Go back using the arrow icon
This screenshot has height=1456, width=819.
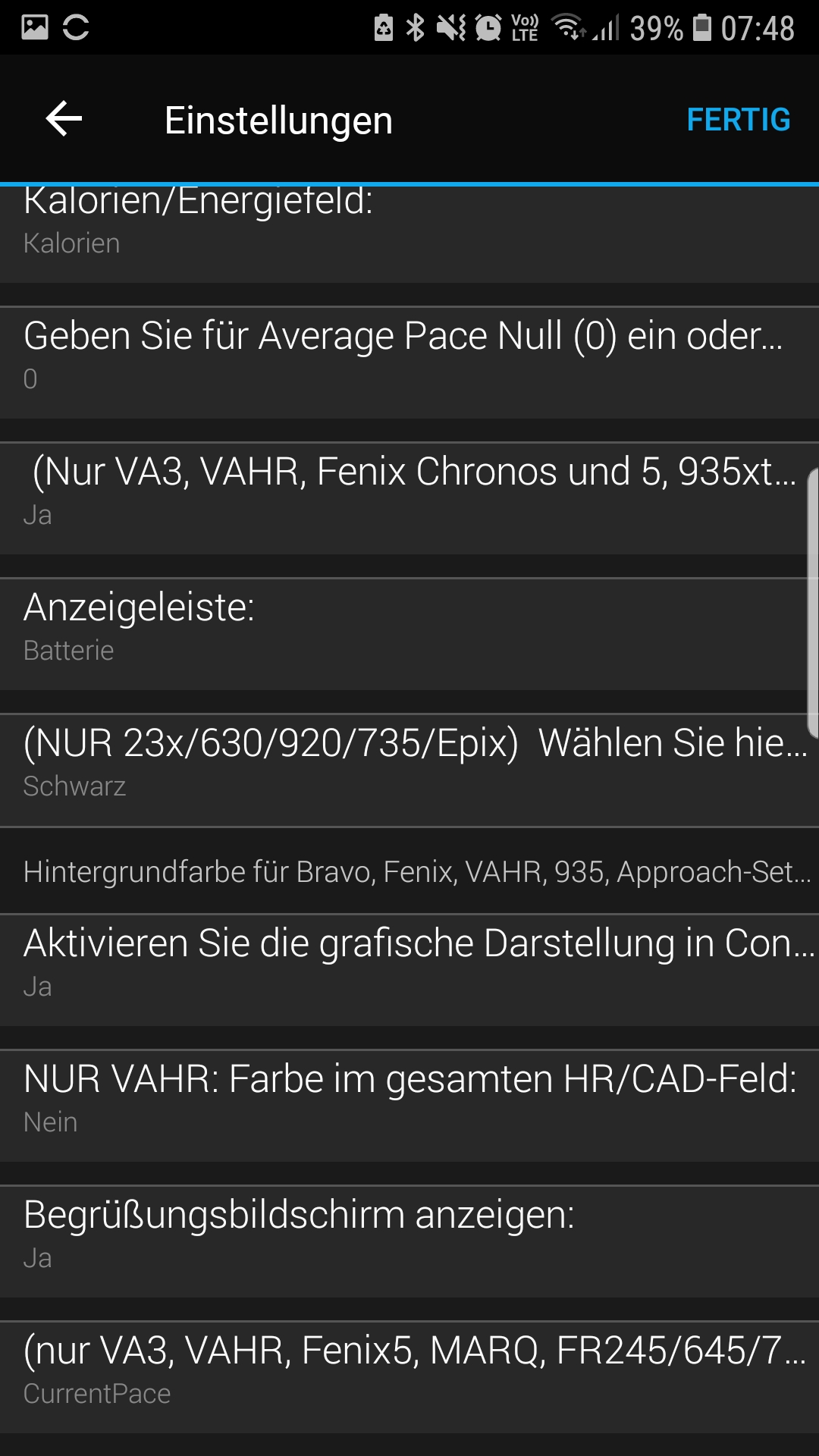coord(64,119)
